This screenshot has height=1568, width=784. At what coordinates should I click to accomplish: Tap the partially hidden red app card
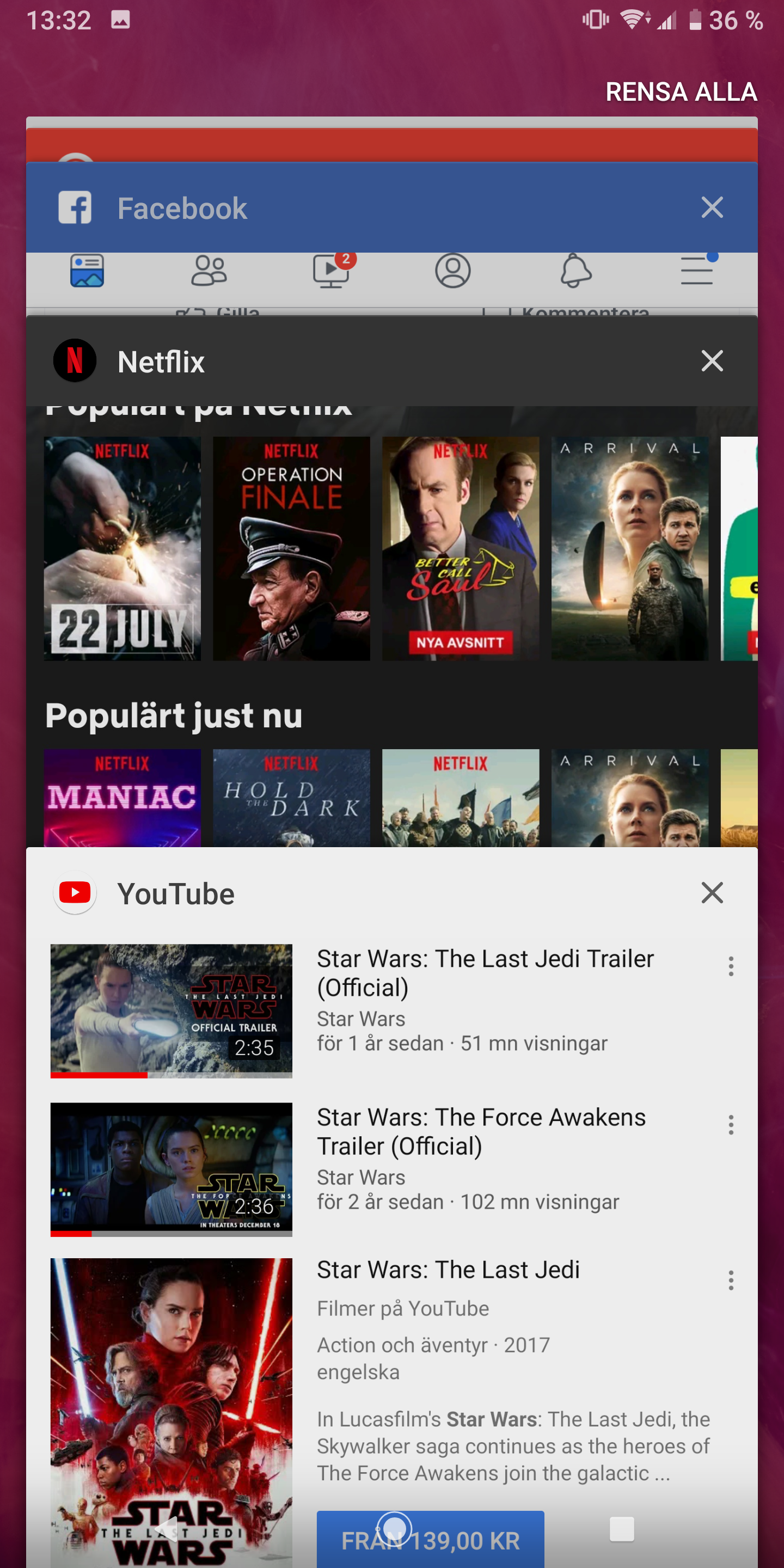[391, 144]
